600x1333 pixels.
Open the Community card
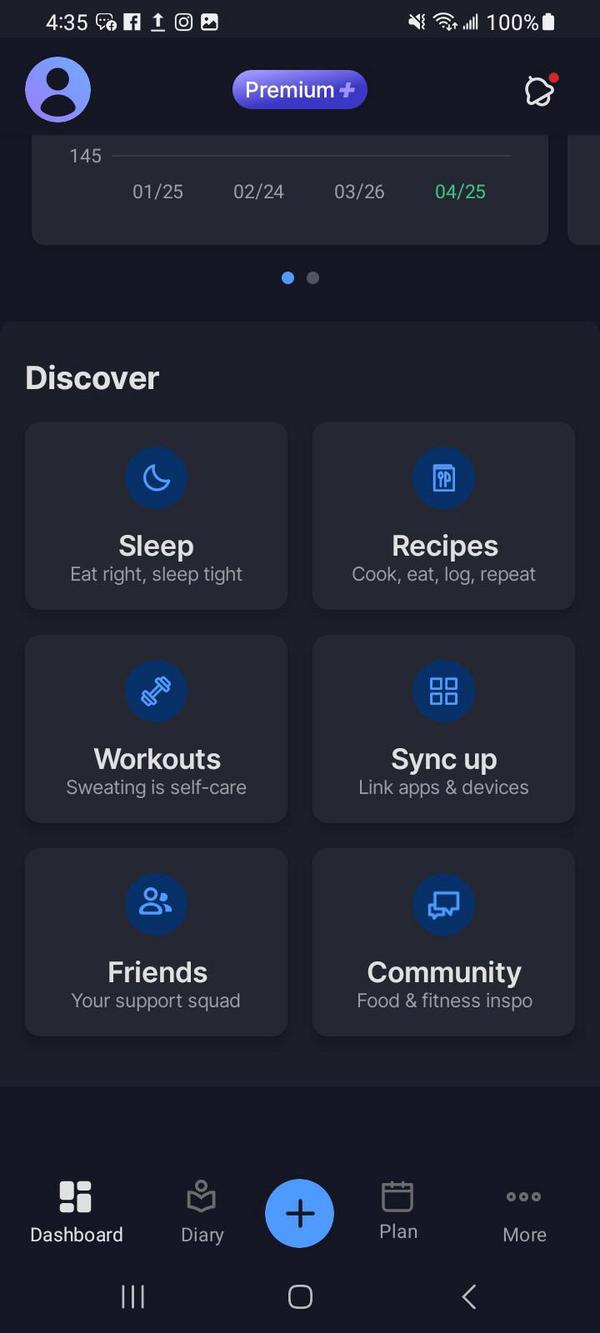click(x=444, y=942)
